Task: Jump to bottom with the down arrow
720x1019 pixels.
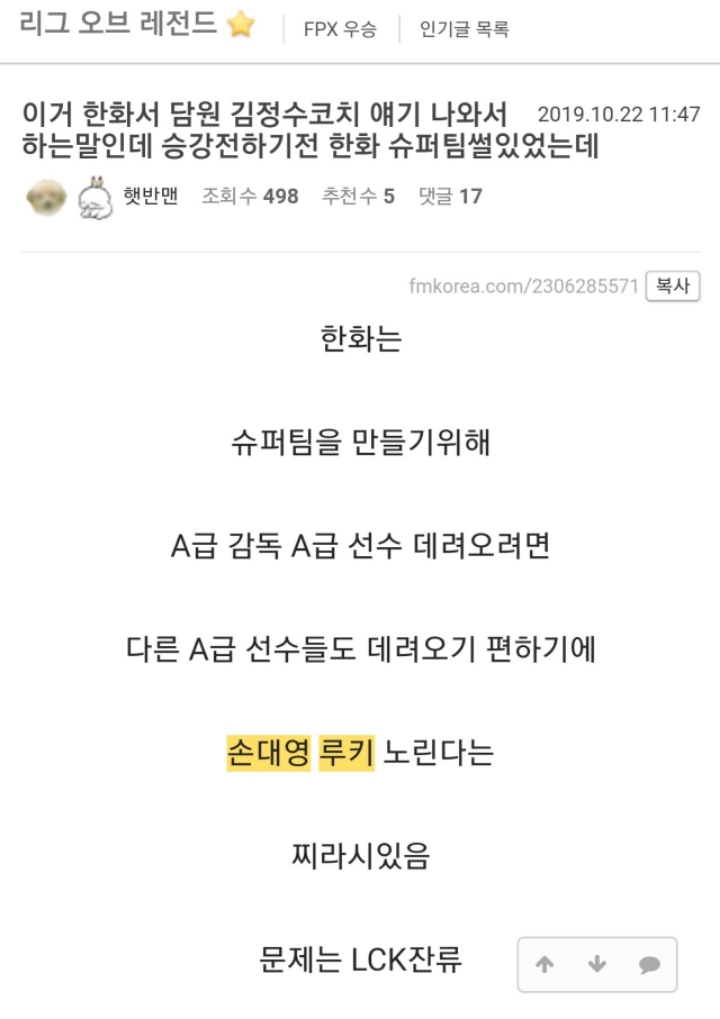Action: (597, 965)
